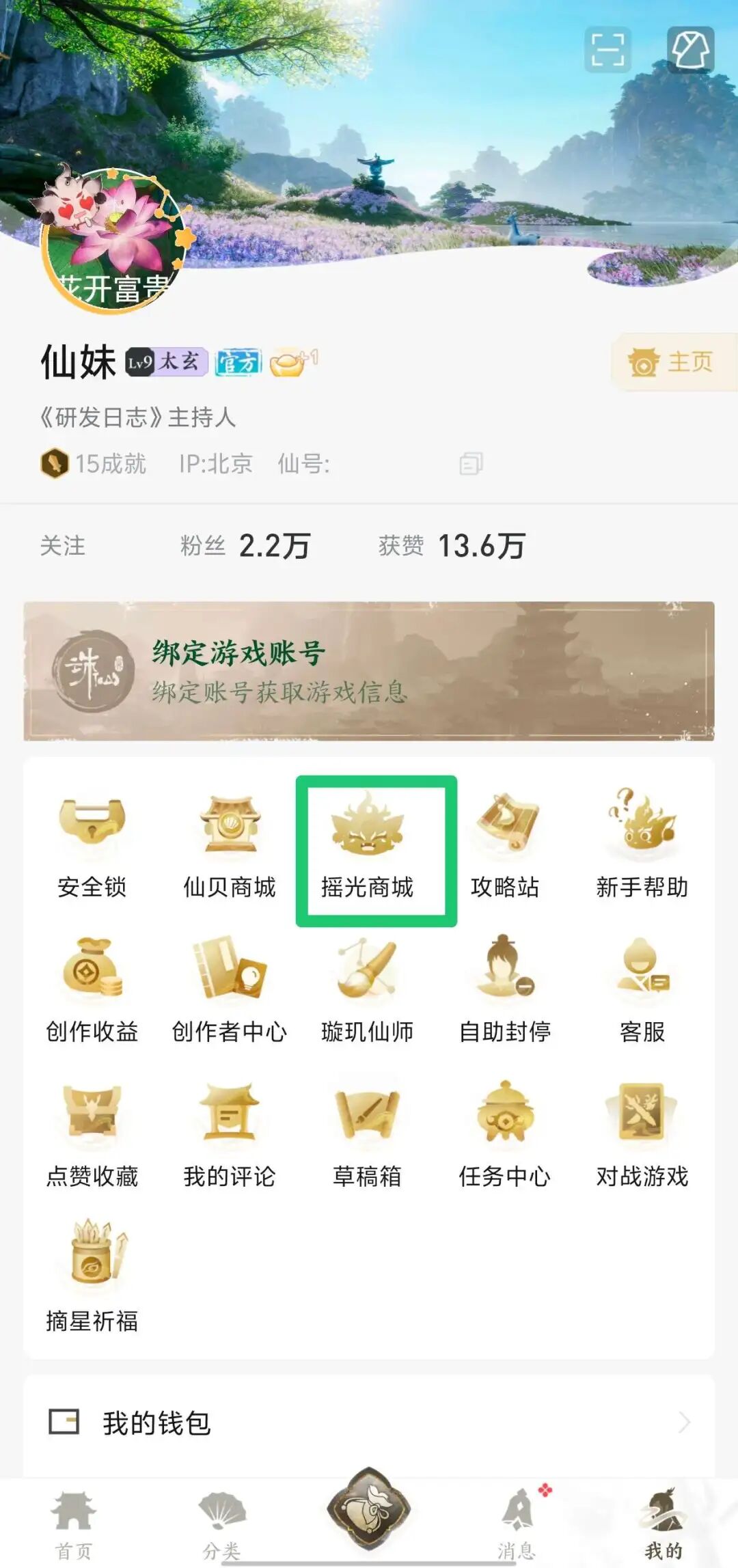Open the outfit/skin icon at top right
The image size is (738, 1568).
(x=690, y=50)
